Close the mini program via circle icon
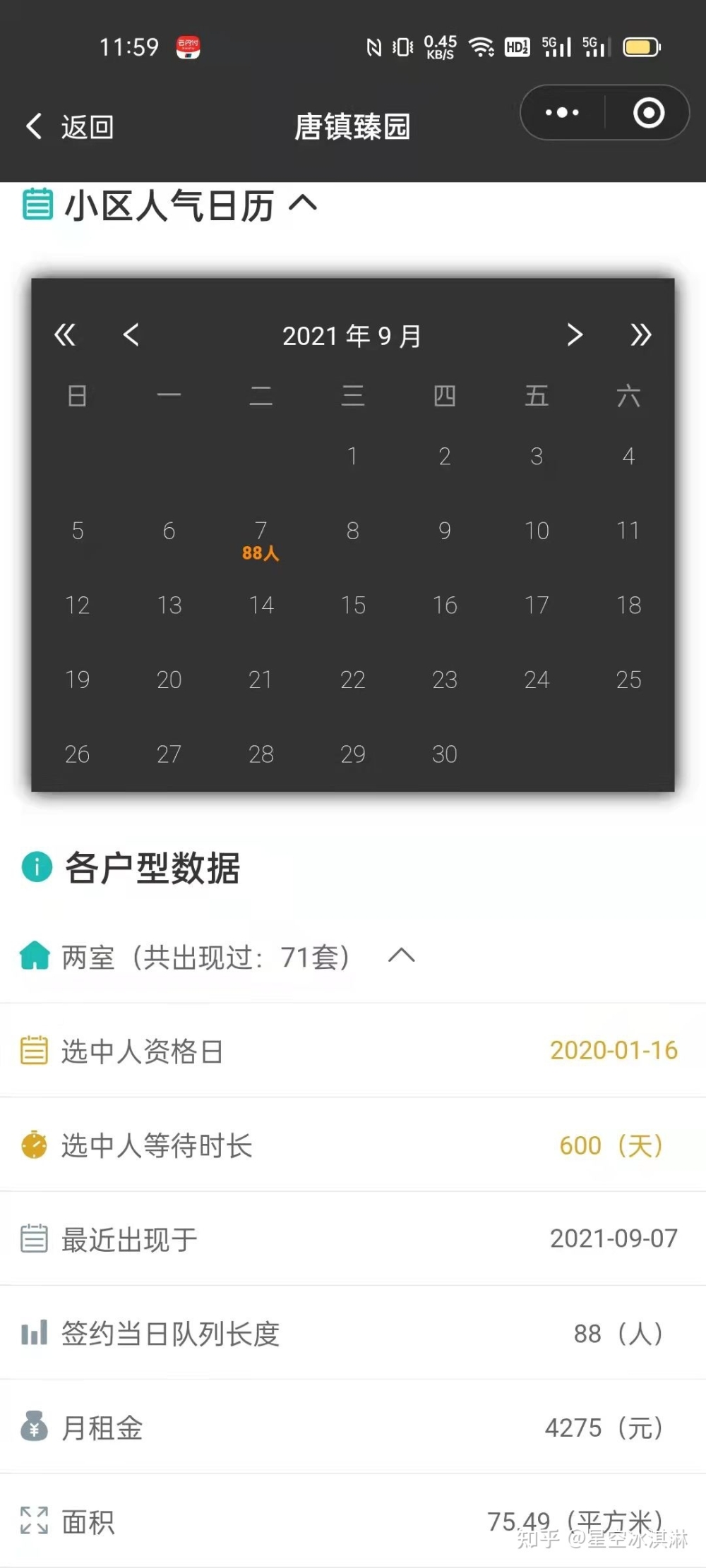 648,113
